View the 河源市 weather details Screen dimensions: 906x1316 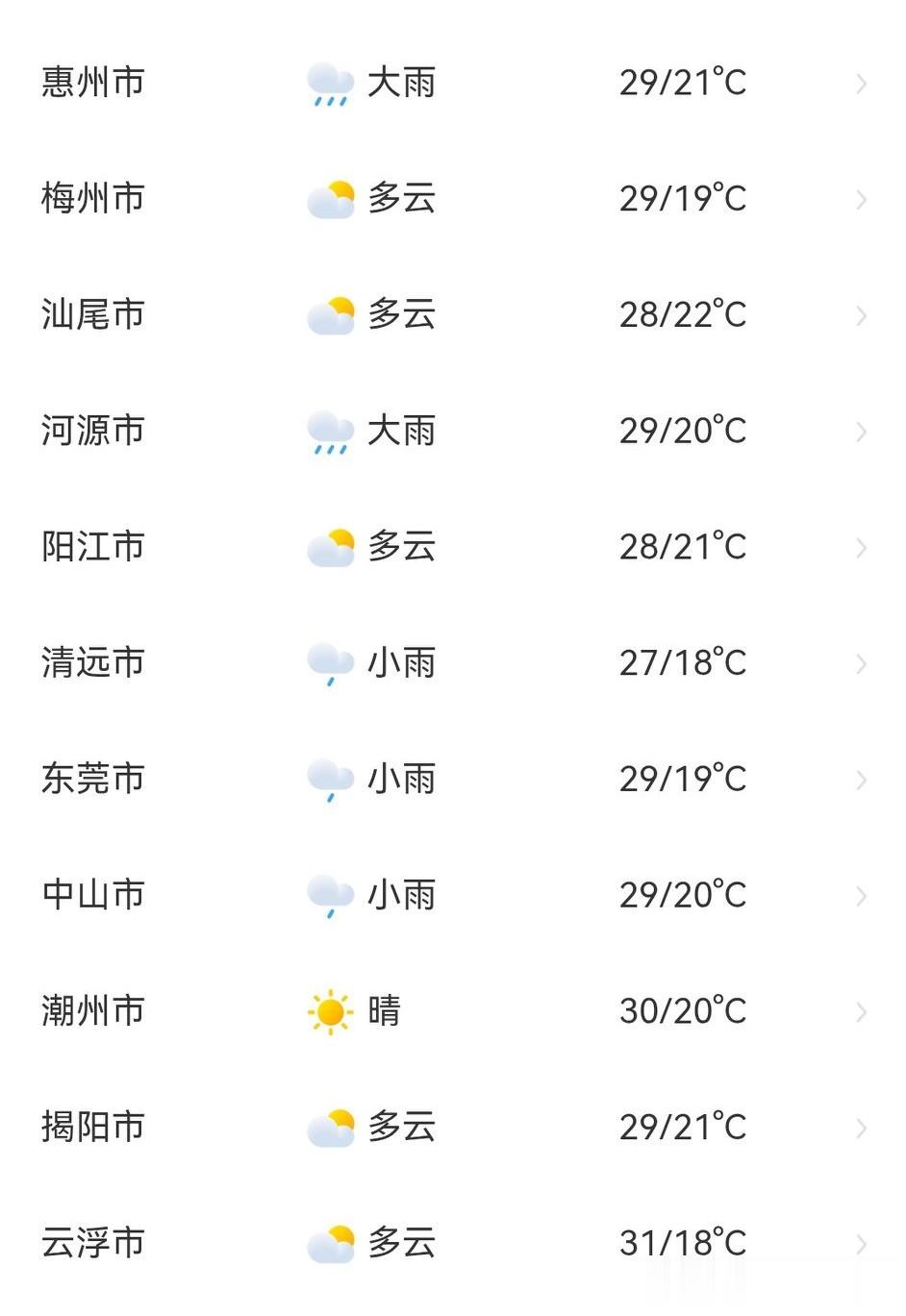pos(453,432)
